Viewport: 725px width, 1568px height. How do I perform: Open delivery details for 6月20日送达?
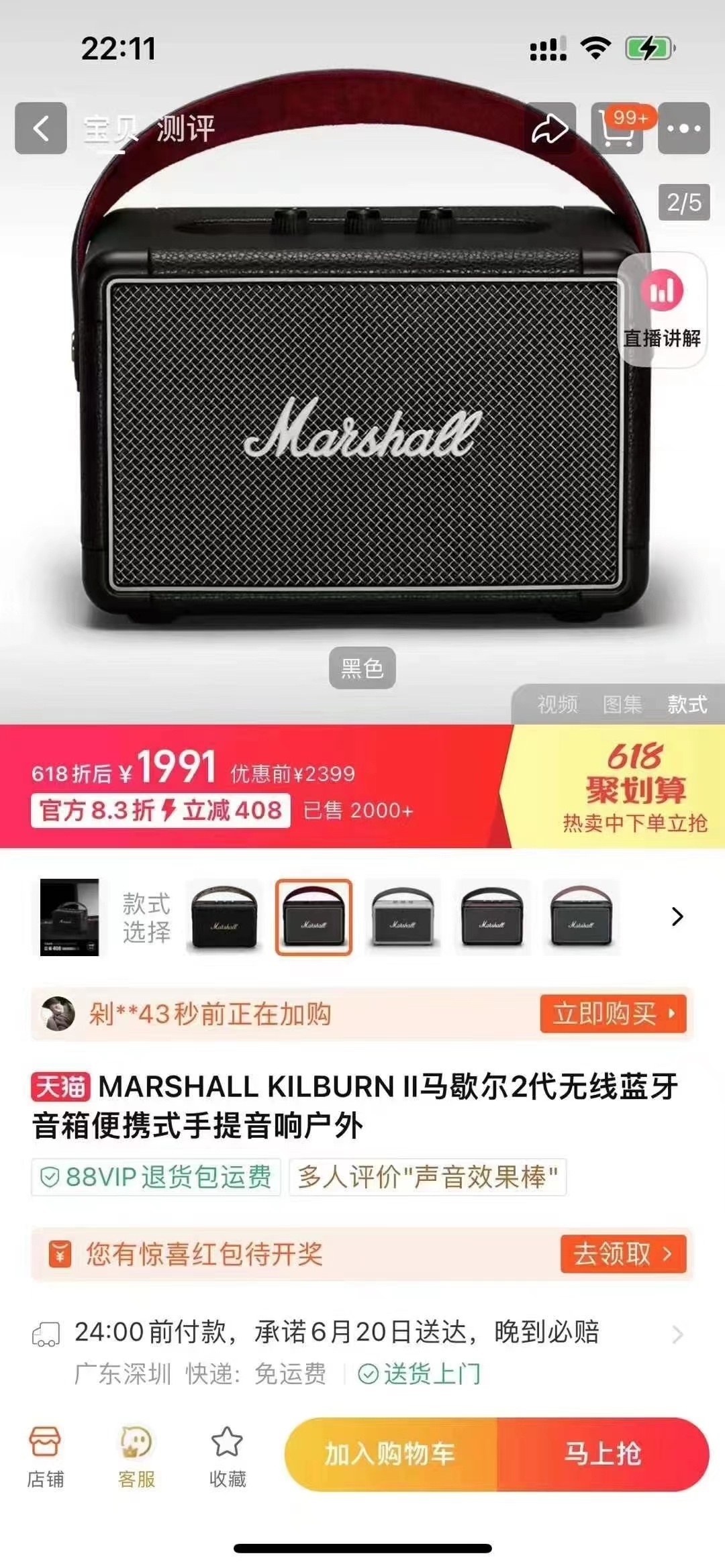(677, 1334)
